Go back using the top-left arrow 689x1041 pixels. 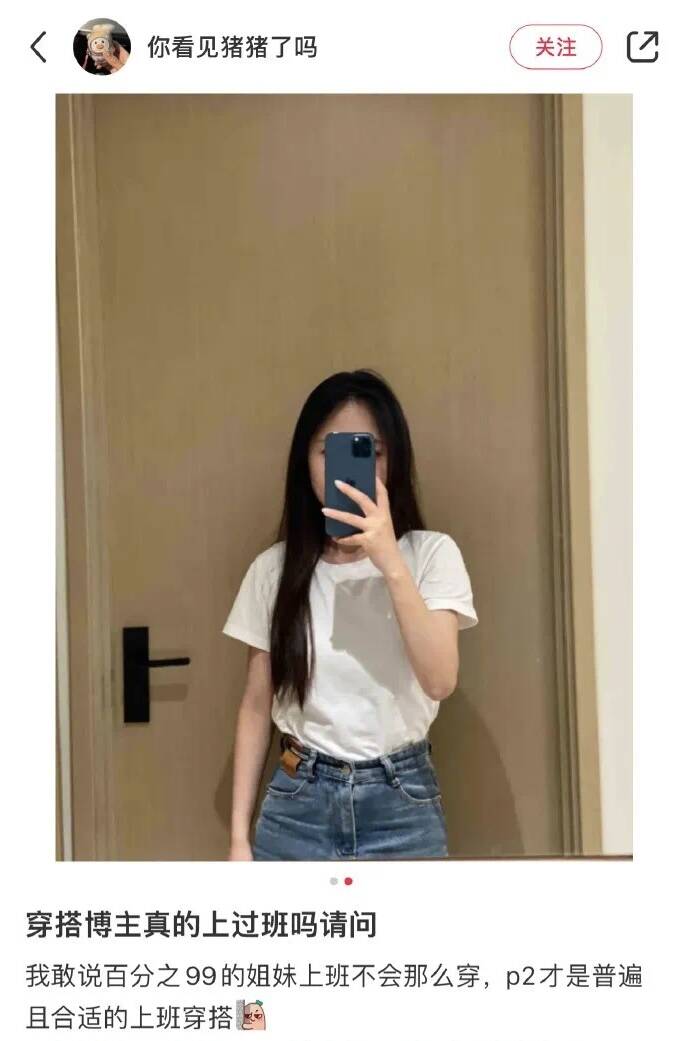38,47
